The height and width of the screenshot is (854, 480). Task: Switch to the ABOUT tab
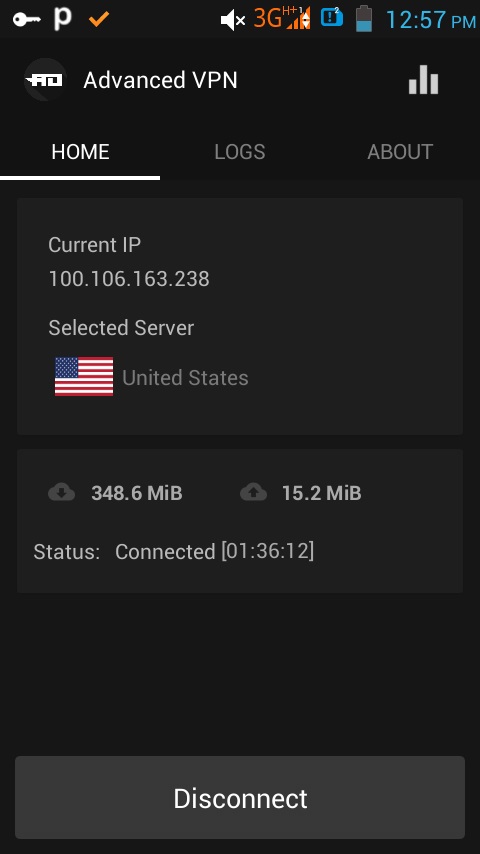pyautogui.click(x=400, y=152)
